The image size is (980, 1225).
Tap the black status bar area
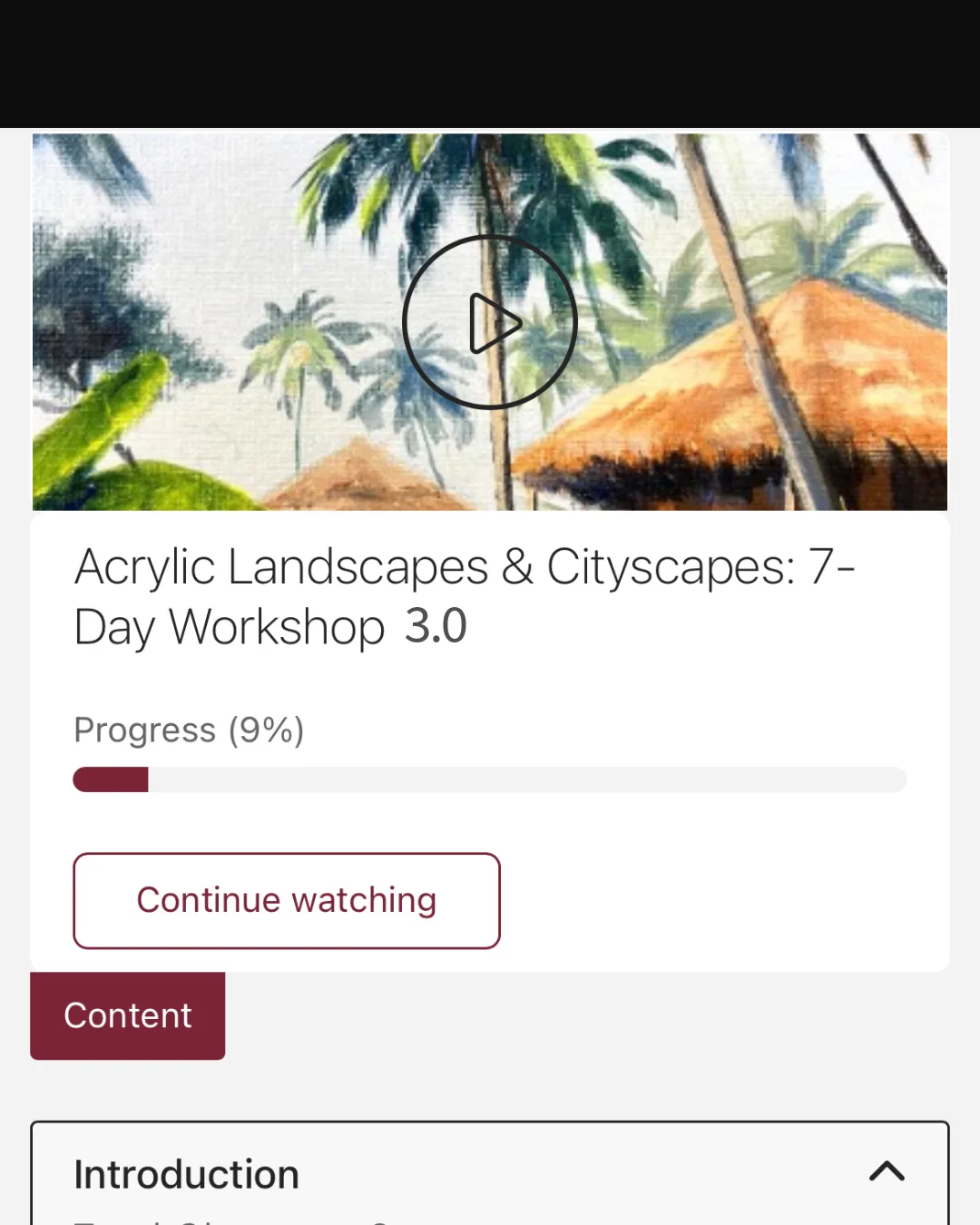pos(490,64)
